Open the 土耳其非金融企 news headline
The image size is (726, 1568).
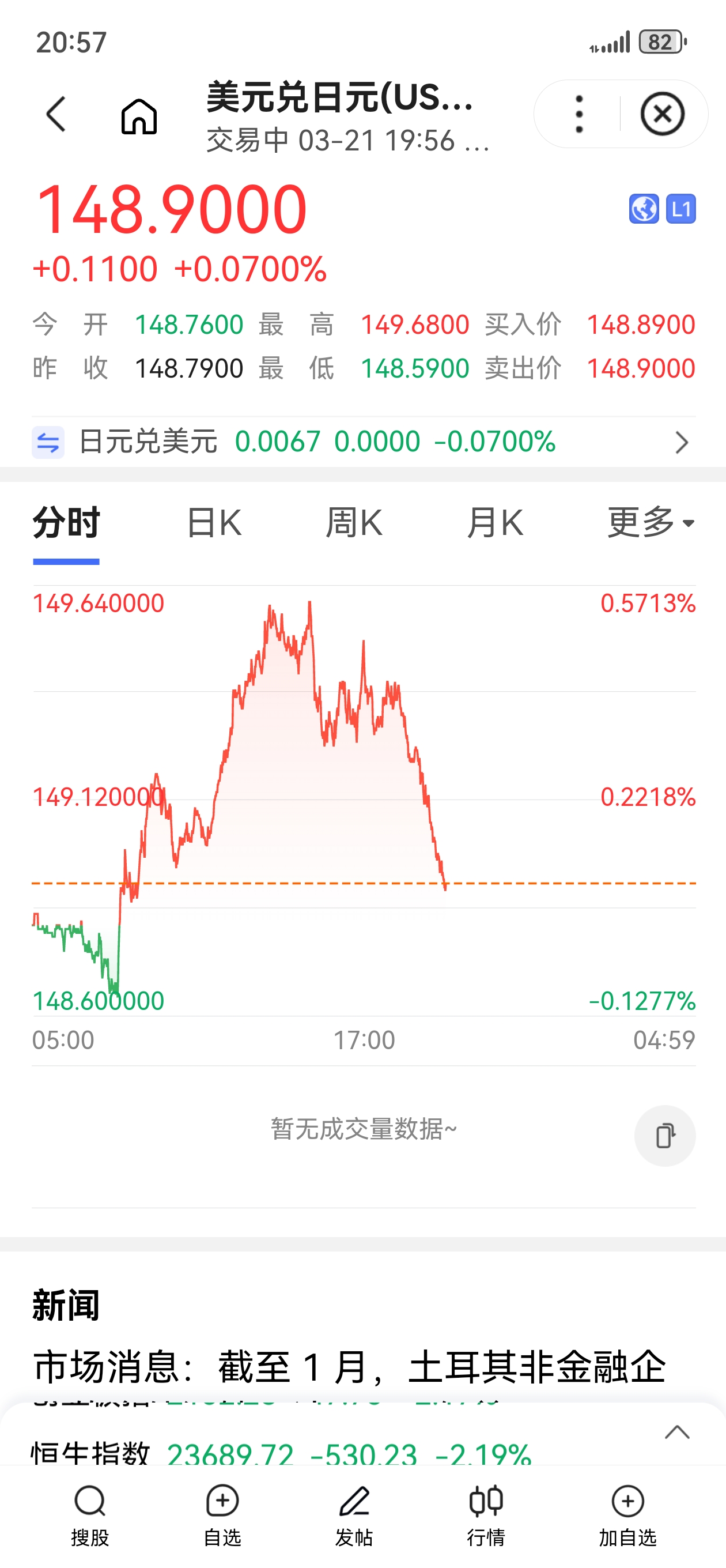[349, 1367]
